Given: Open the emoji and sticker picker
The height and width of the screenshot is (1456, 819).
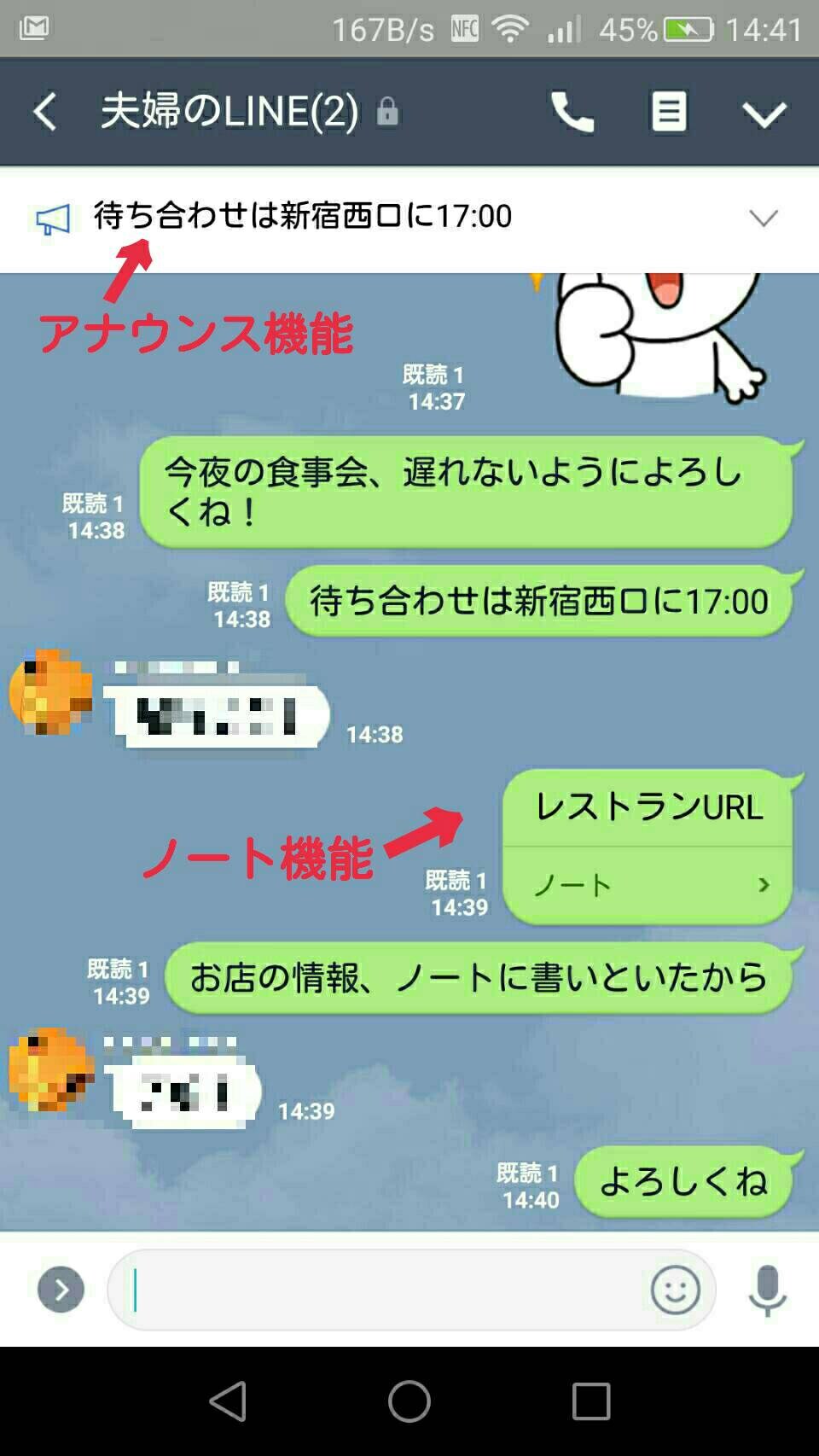Looking at the screenshot, I should (675, 1290).
